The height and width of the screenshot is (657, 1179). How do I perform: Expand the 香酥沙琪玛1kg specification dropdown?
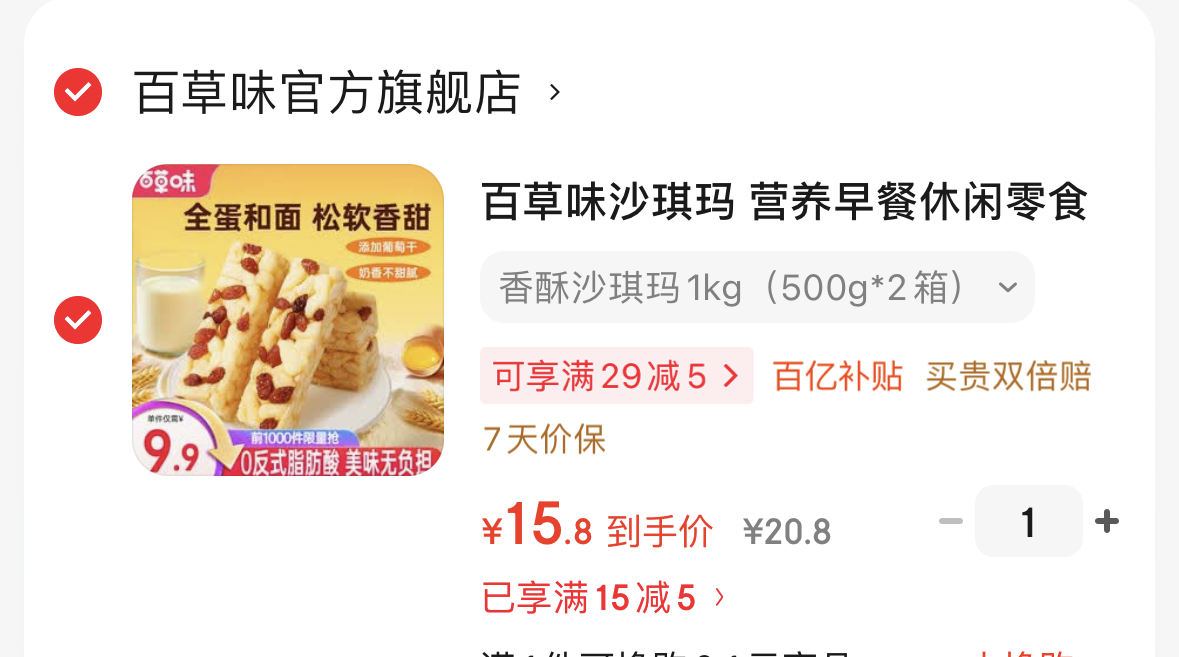point(757,287)
